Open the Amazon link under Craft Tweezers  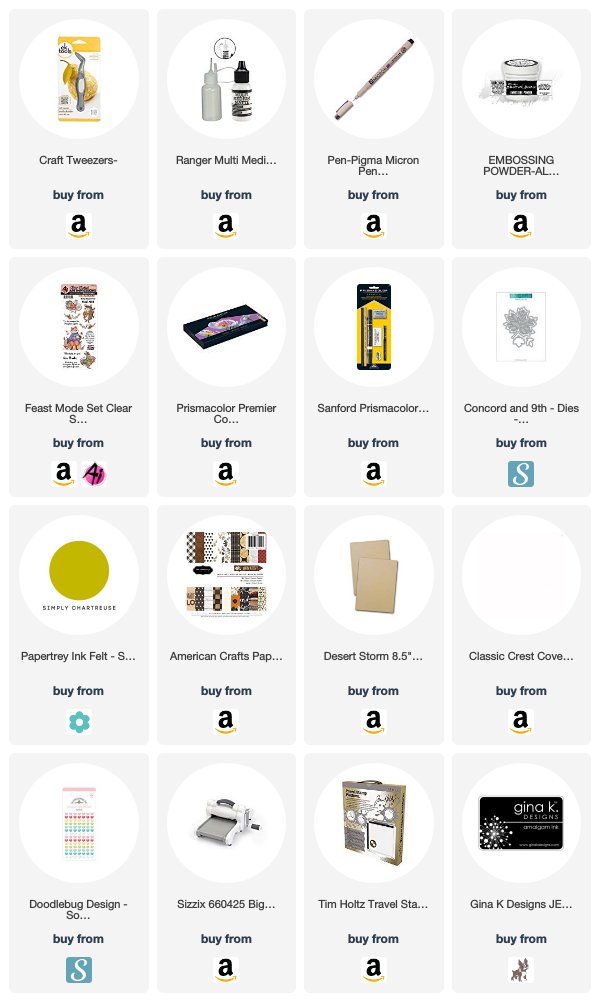click(79, 226)
